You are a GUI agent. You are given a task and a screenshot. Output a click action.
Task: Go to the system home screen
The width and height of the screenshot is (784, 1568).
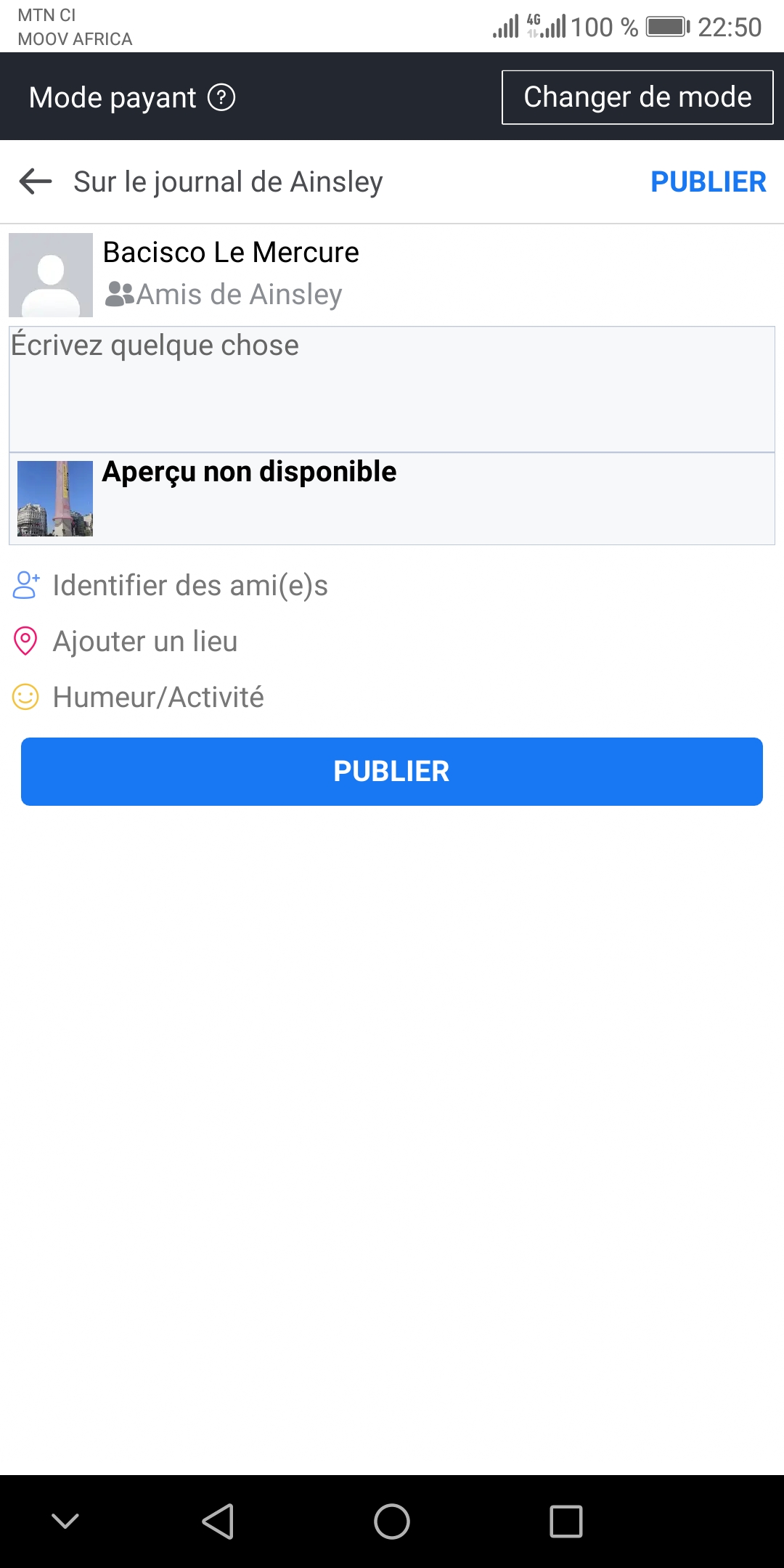(392, 1522)
